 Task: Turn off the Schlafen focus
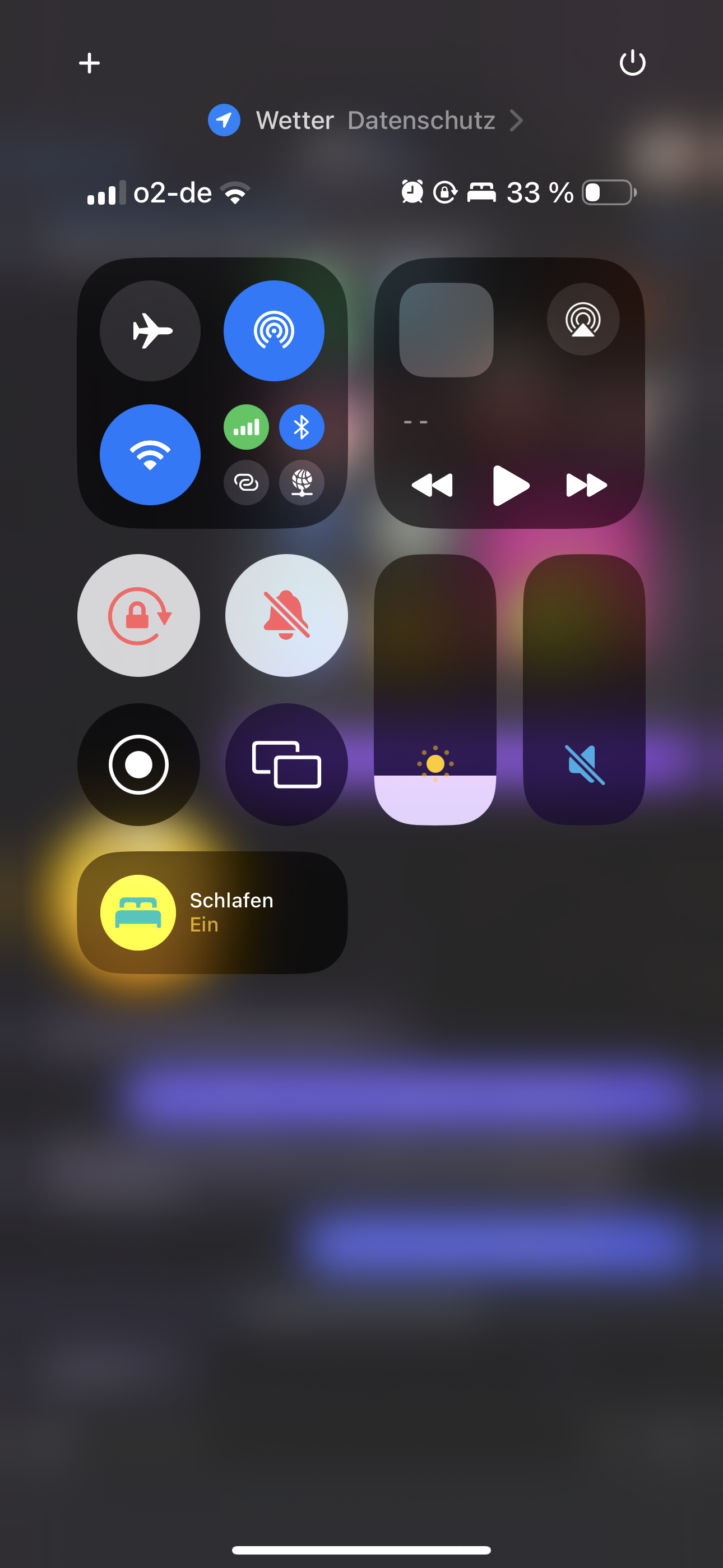139,912
